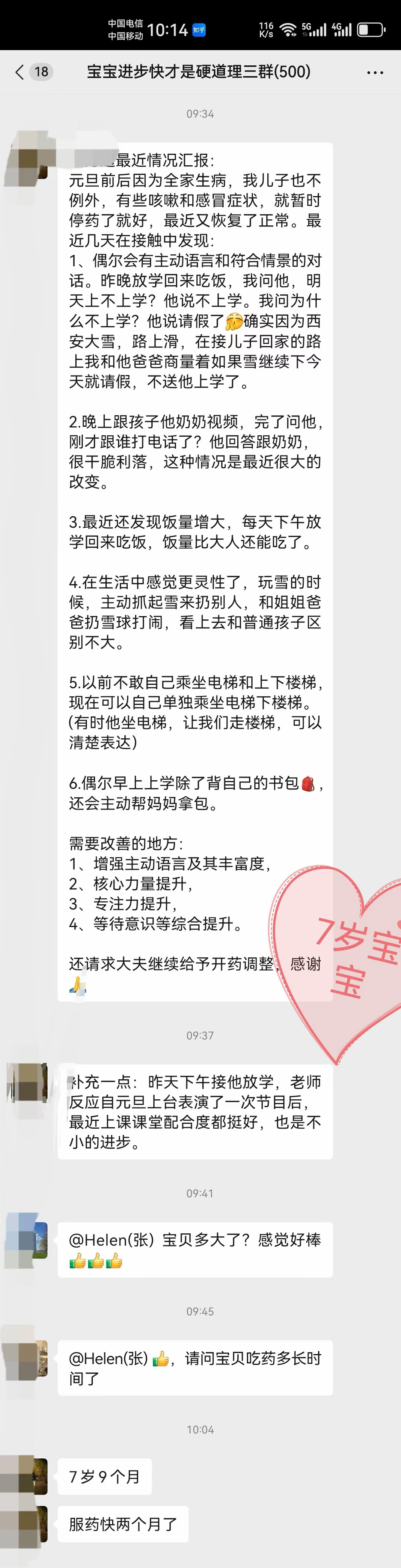Image resolution: width=401 pixels, height=1568 pixels.
Task: Open avatar of the '7岁9个月' message sender
Action: click(27, 1476)
